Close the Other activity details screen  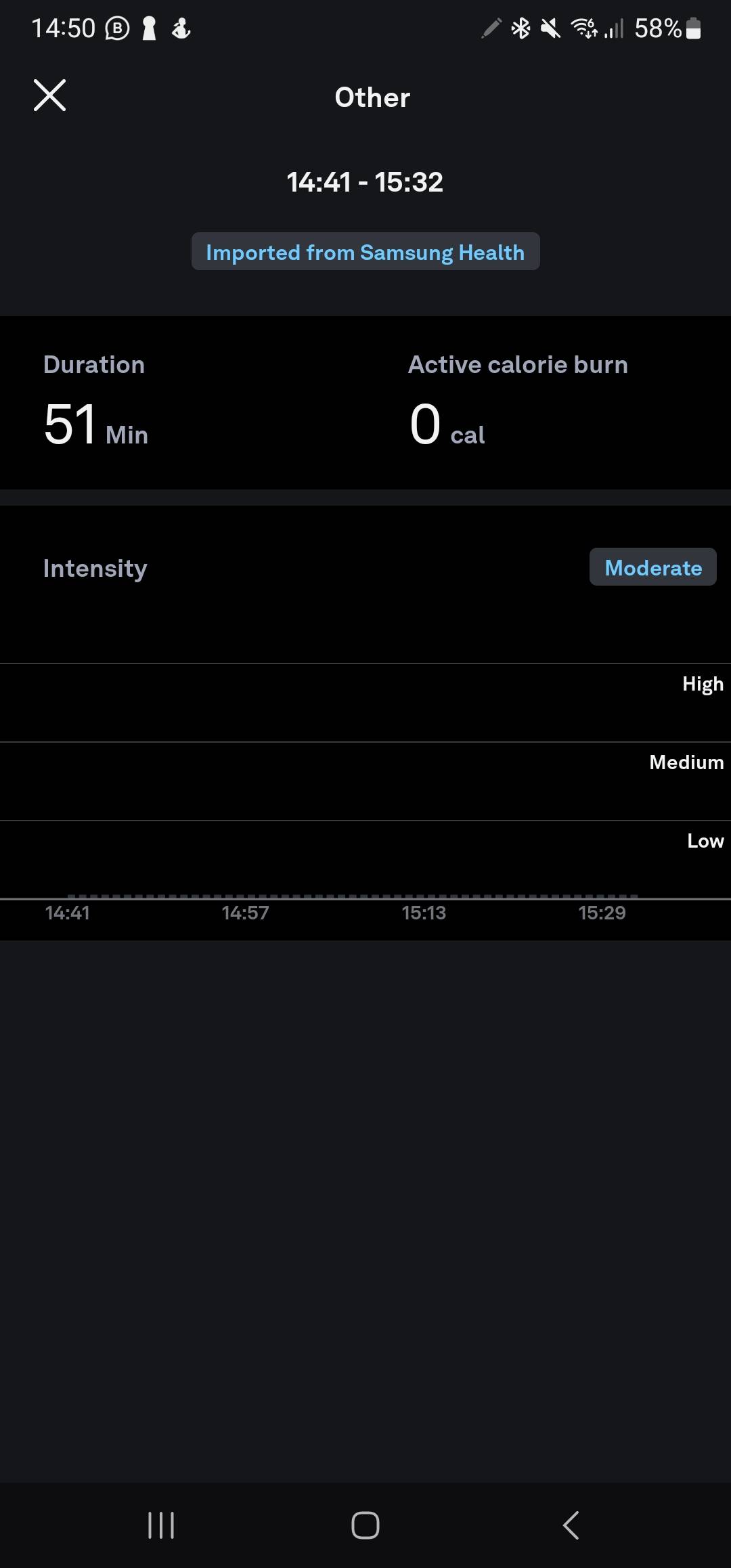[x=49, y=95]
